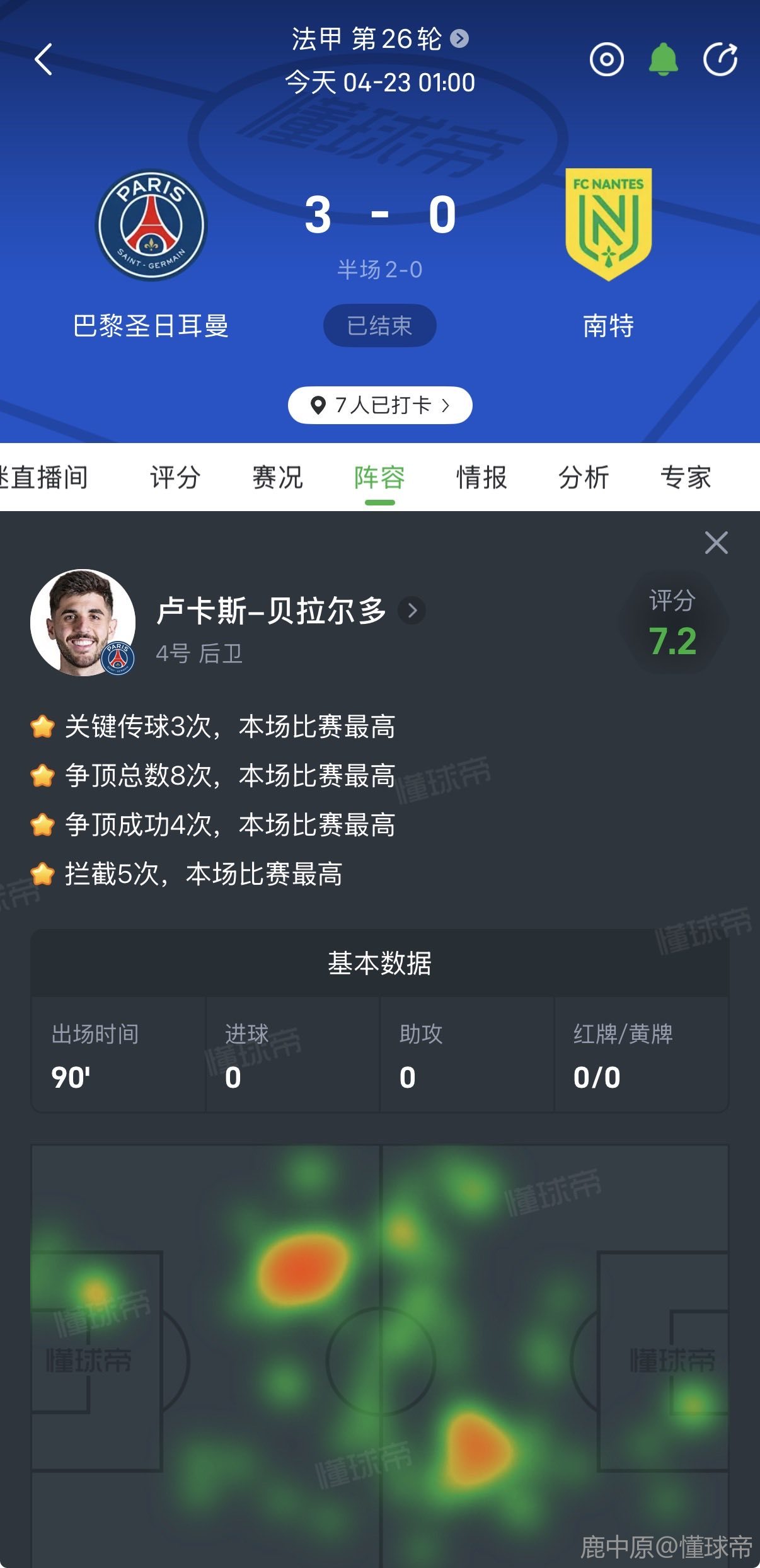
Task: Switch to the 赛况 tab
Action: point(277,477)
